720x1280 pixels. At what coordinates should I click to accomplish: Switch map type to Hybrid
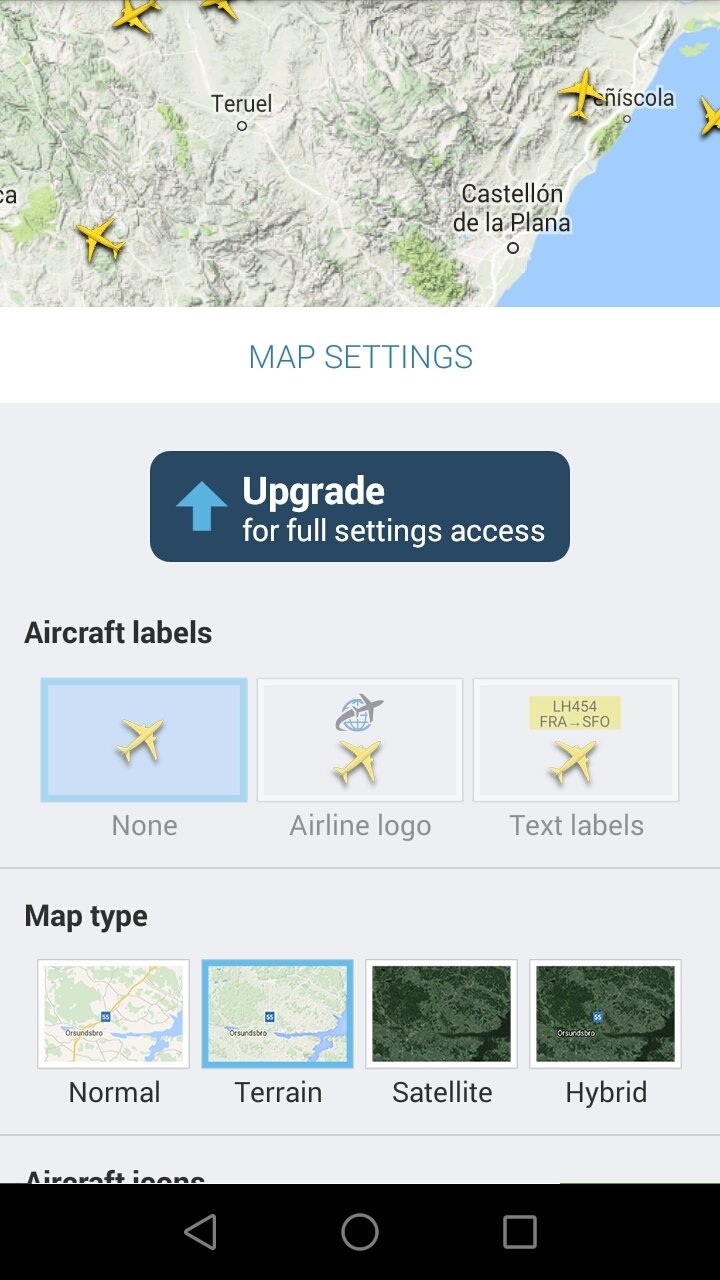(606, 1014)
